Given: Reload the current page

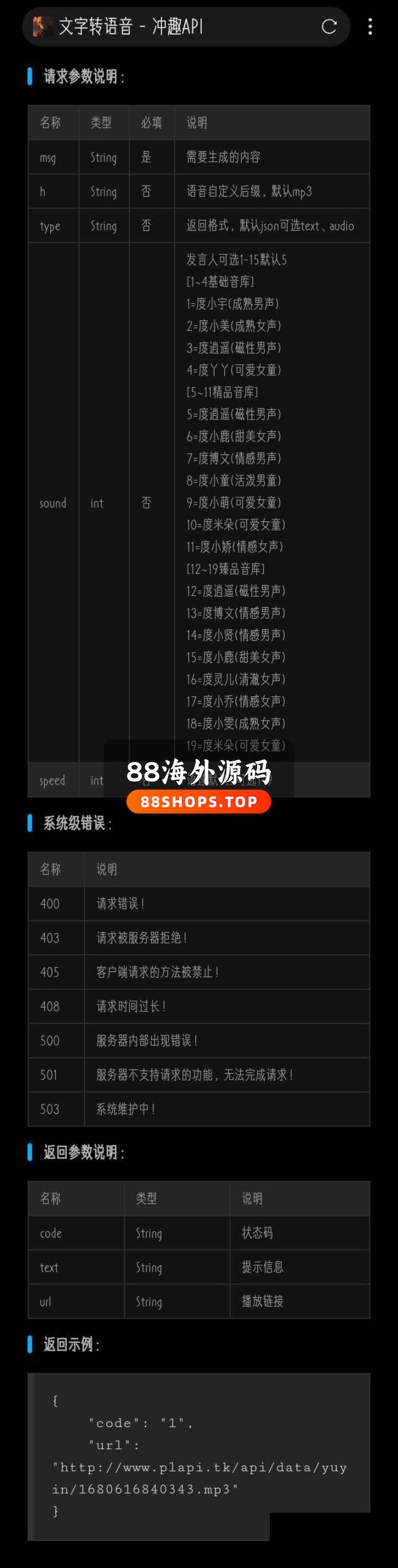Looking at the screenshot, I should (x=329, y=26).
